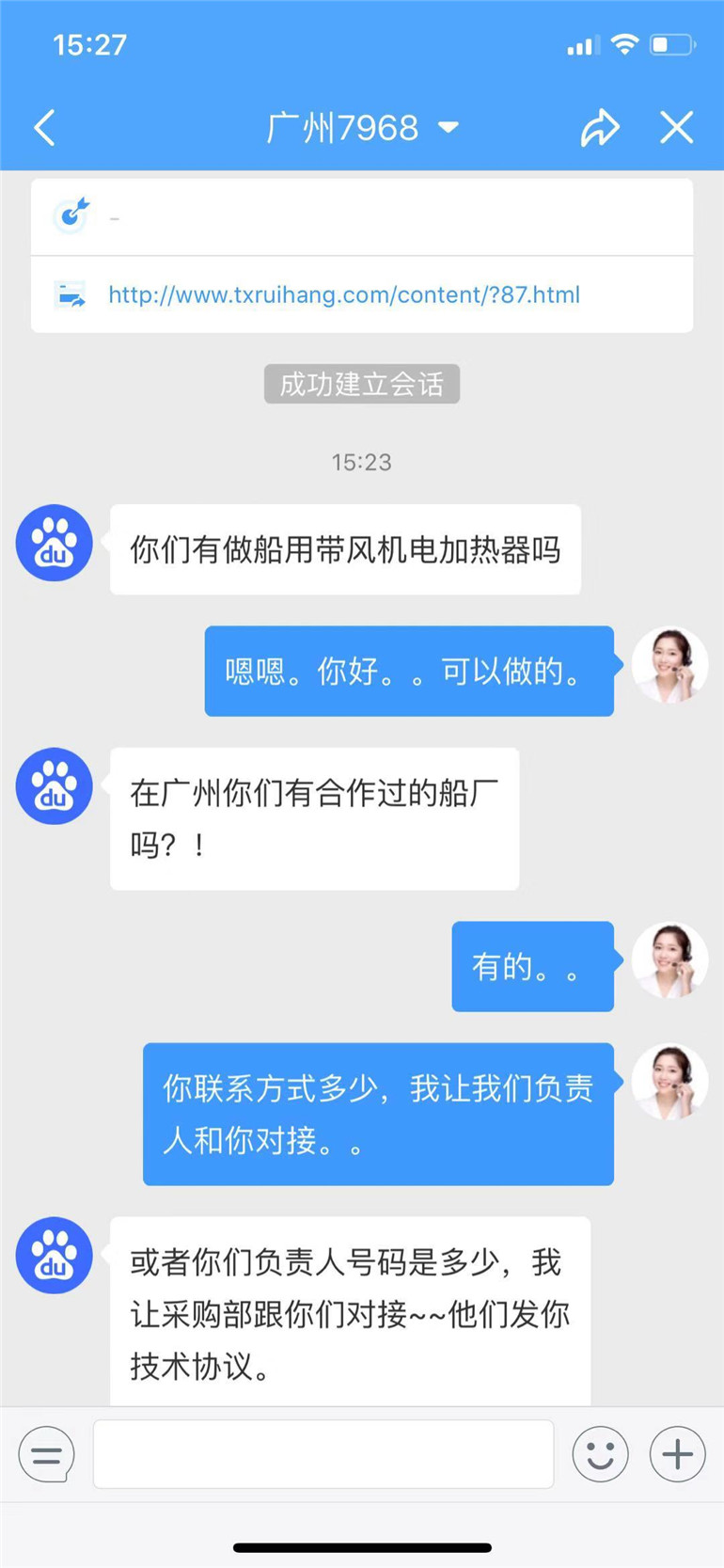Viewport: 724px width, 1568px height.
Task: Tap the battery indicator in status bar
Action: pyautogui.click(x=669, y=42)
